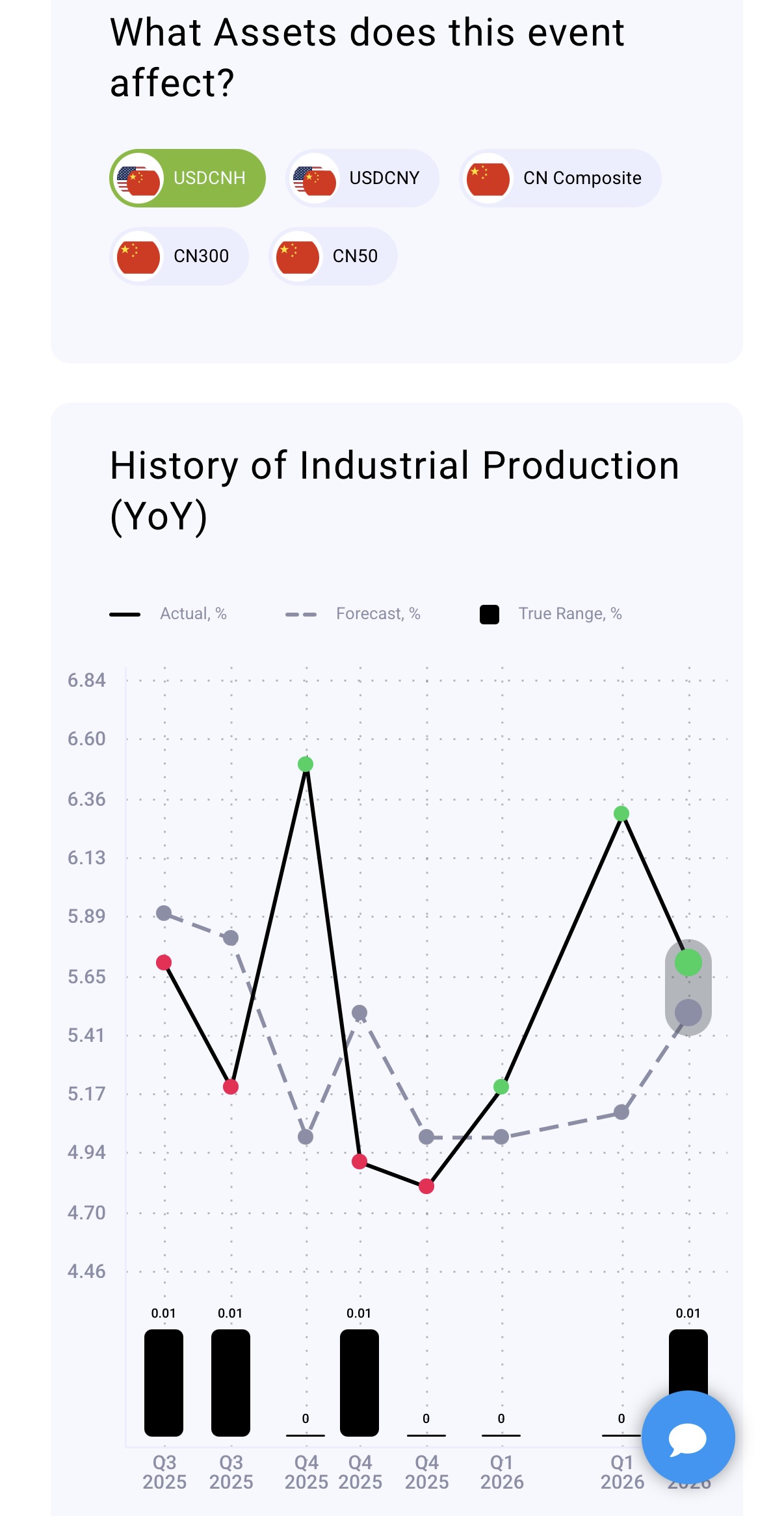
Task: Tap the China flag icon next to CN50
Action: coord(296,256)
